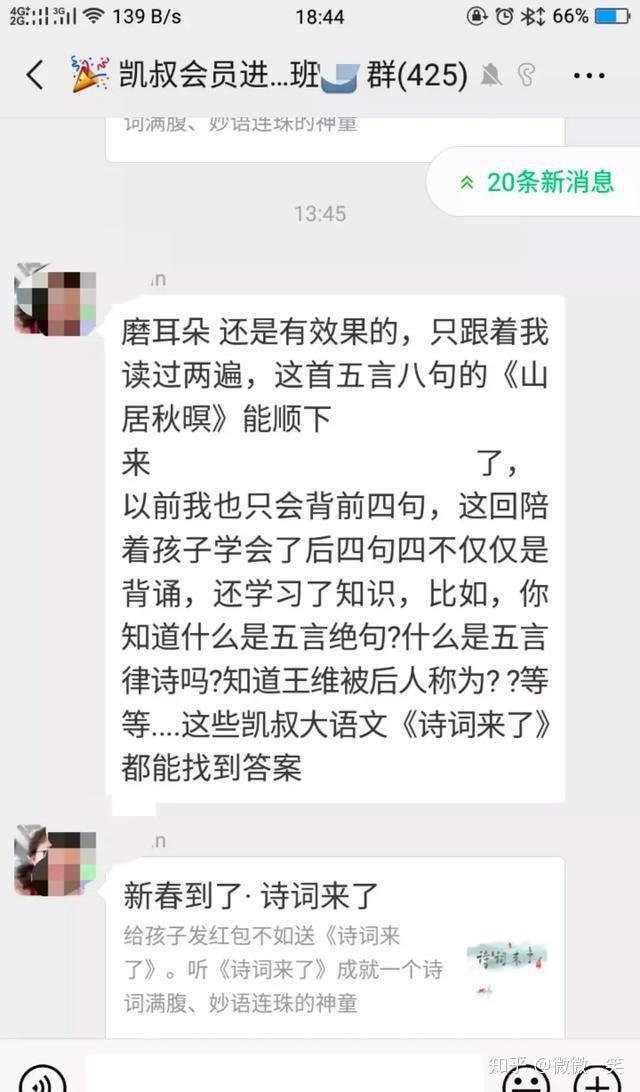Screen dimensions: 640x1092
Task: Go back from the group chat
Action: [35, 75]
